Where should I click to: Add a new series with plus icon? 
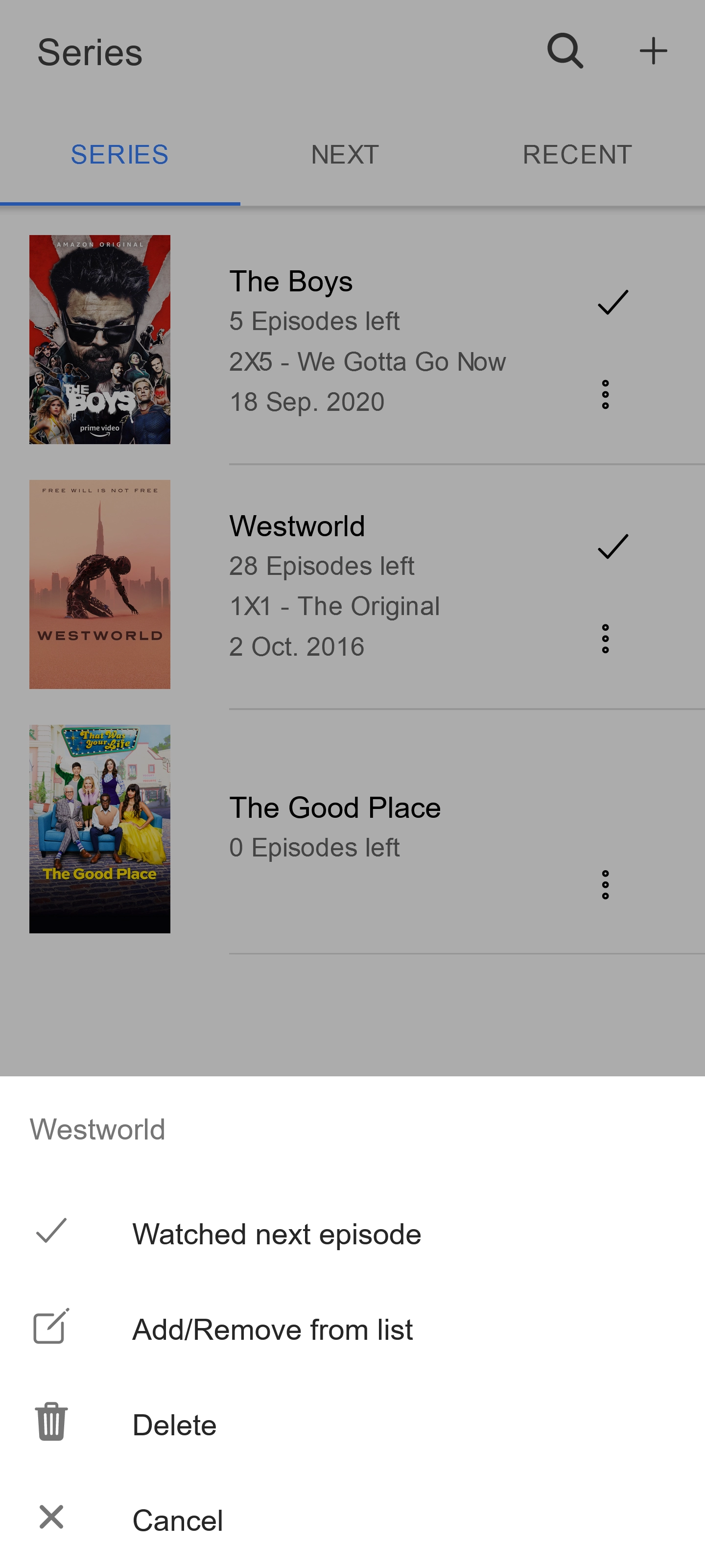point(653,51)
